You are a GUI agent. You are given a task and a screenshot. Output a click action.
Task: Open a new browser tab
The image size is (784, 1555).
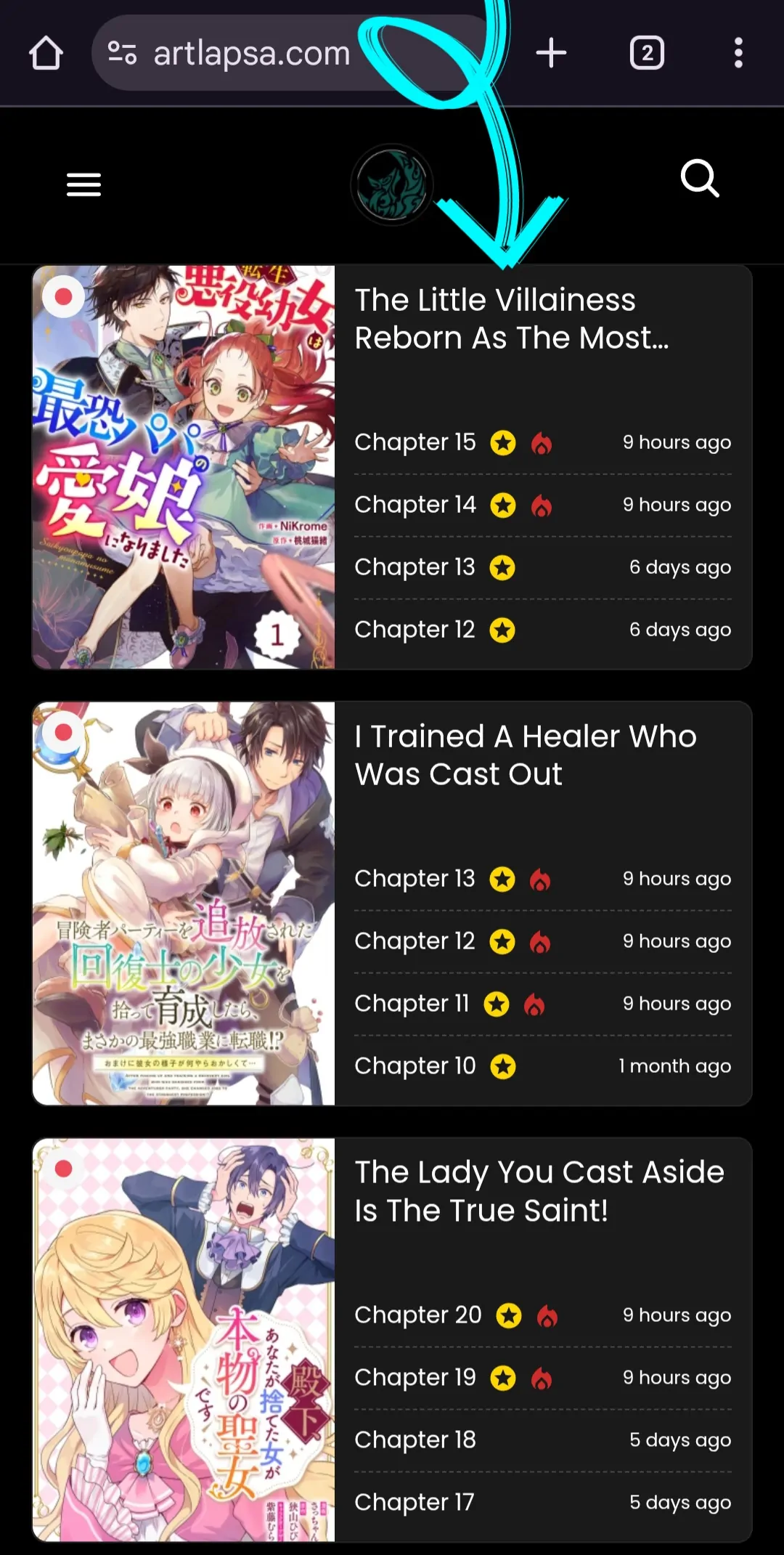coord(551,53)
